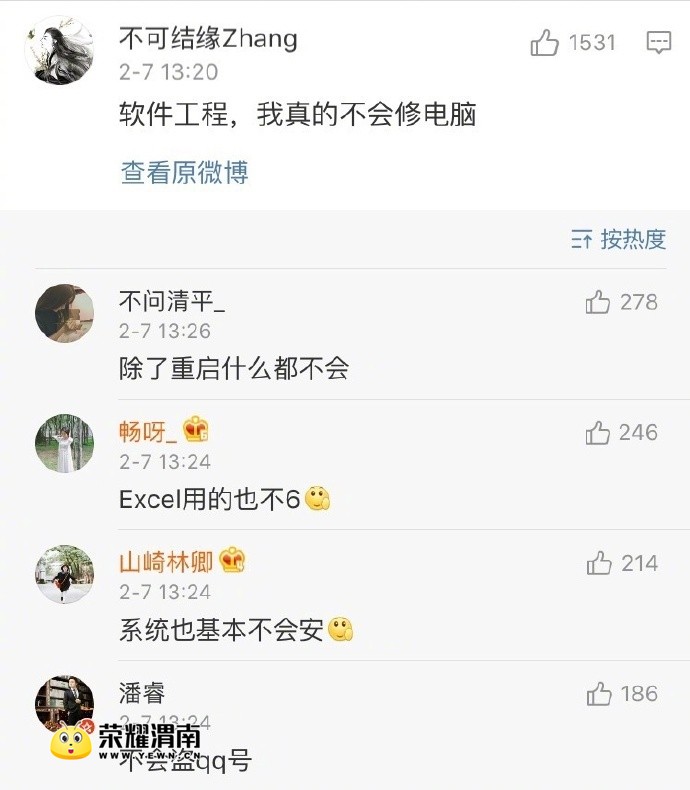Like 不可结缘Zhang's comment
This screenshot has height=790, width=690.
pyautogui.click(x=545, y=42)
